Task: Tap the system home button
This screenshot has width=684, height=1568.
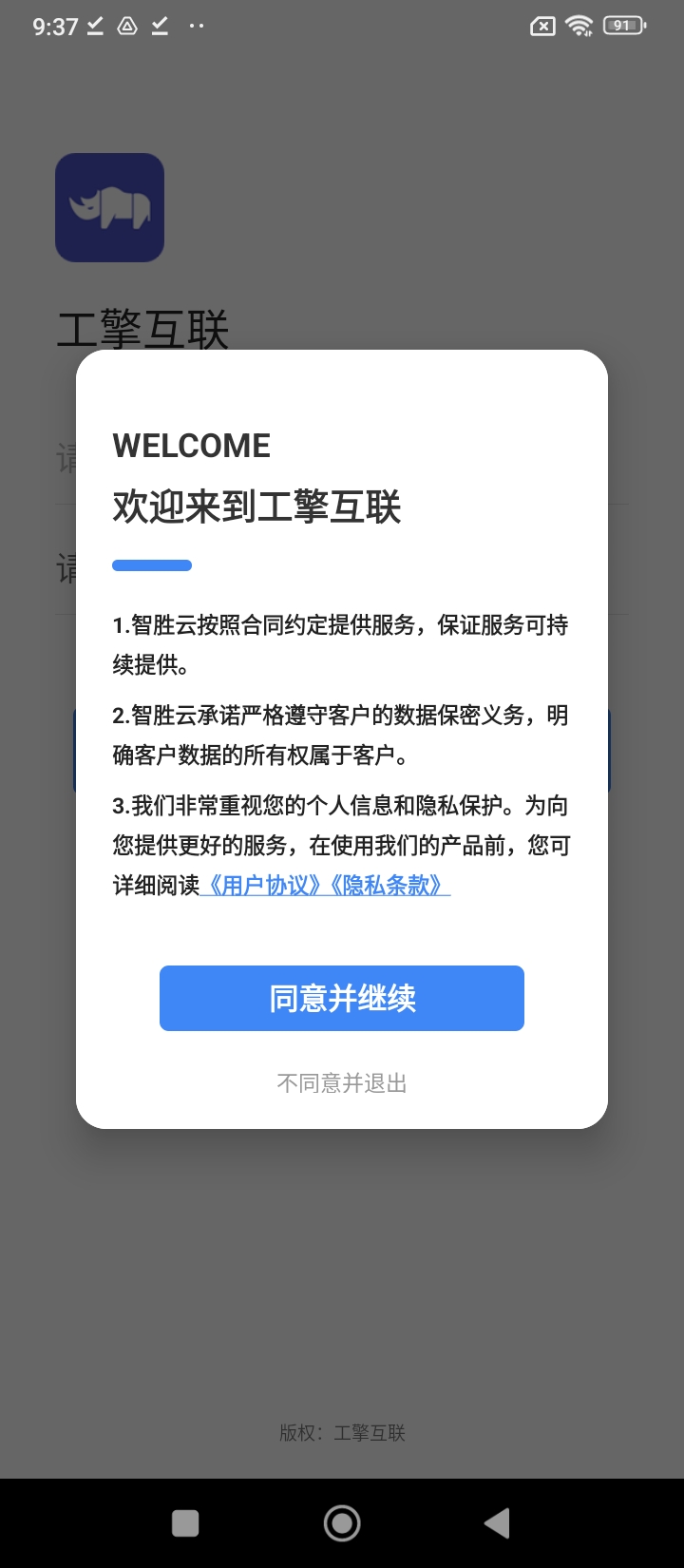Action: click(342, 1523)
